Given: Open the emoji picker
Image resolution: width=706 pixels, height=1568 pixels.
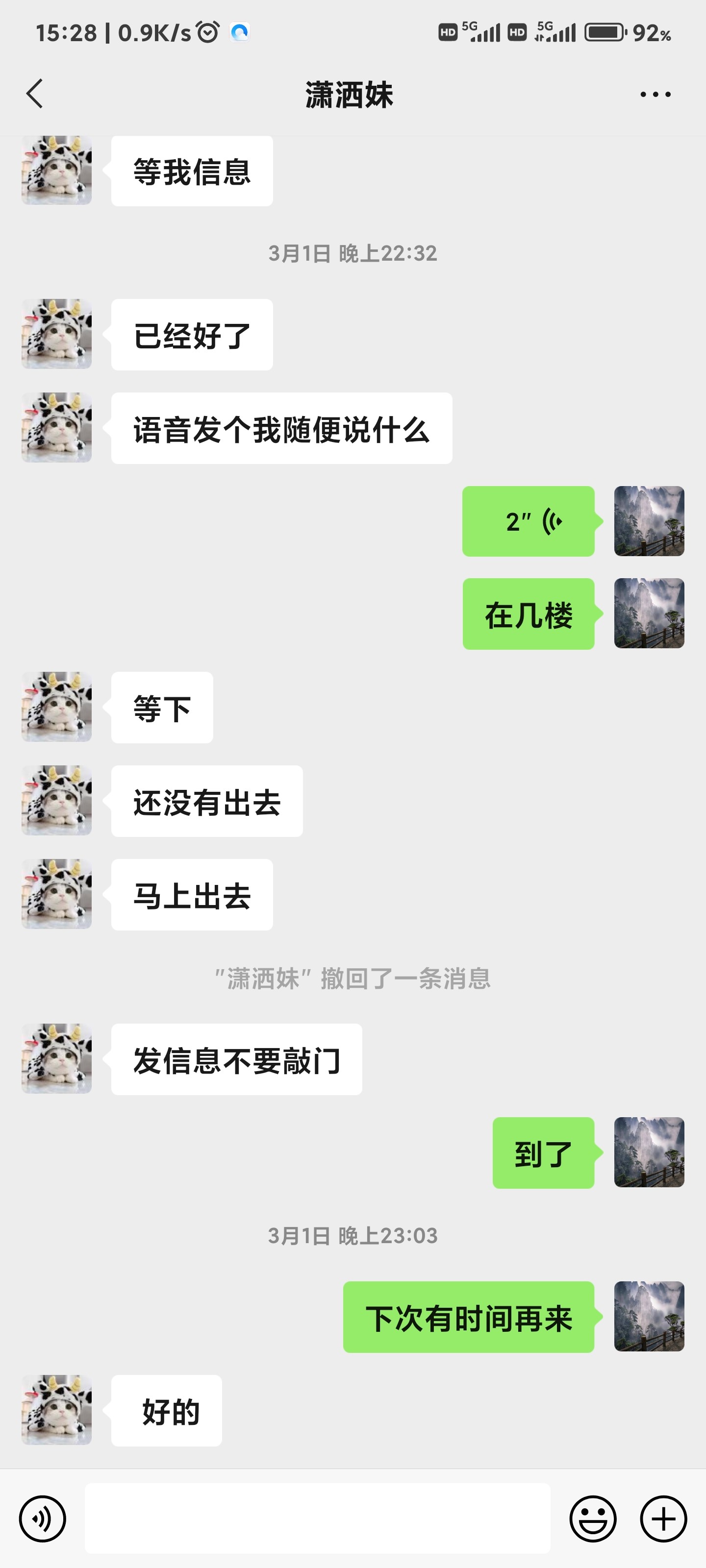Looking at the screenshot, I should [x=593, y=1519].
